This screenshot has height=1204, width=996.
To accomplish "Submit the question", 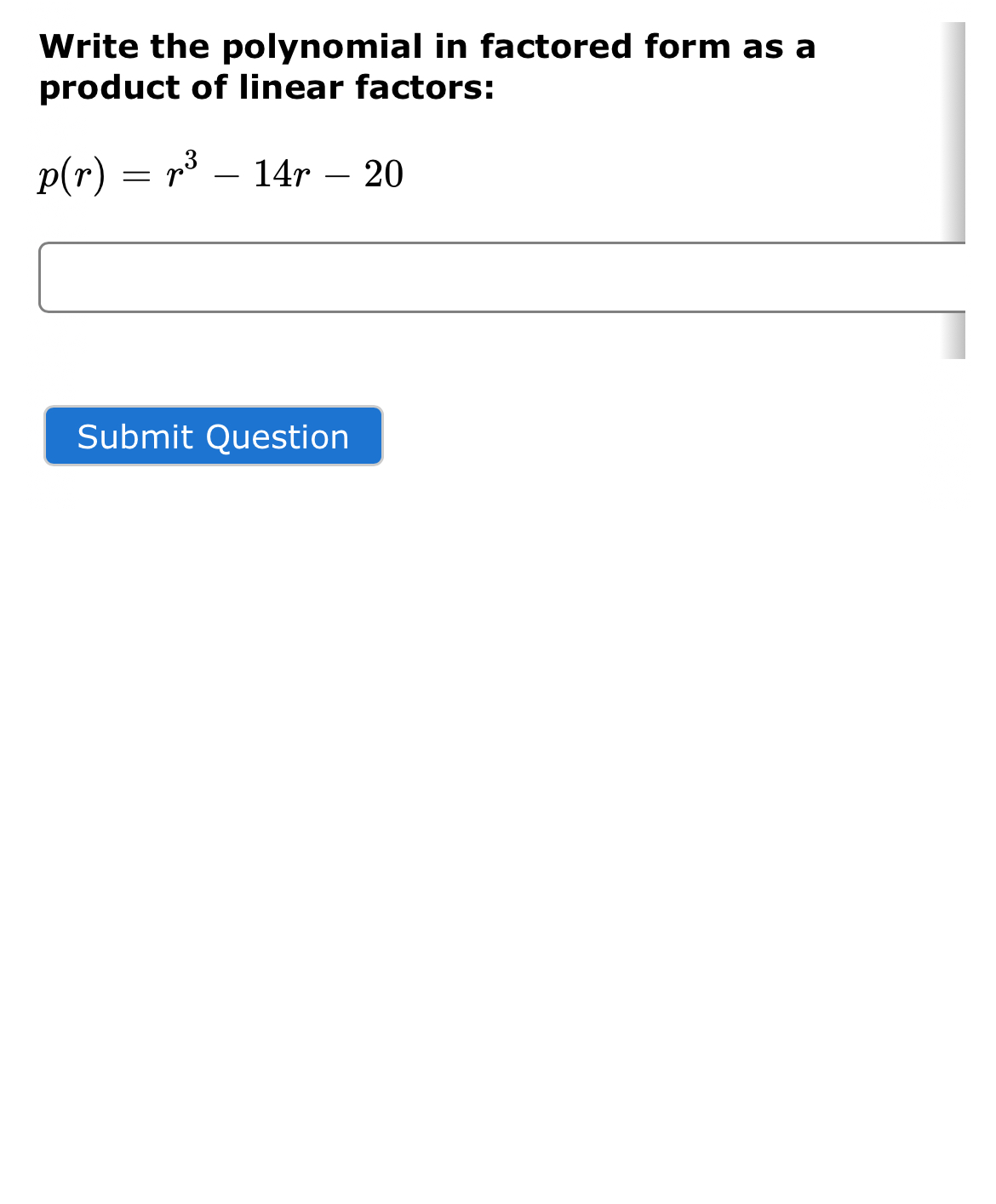I will pyautogui.click(x=214, y=436).
